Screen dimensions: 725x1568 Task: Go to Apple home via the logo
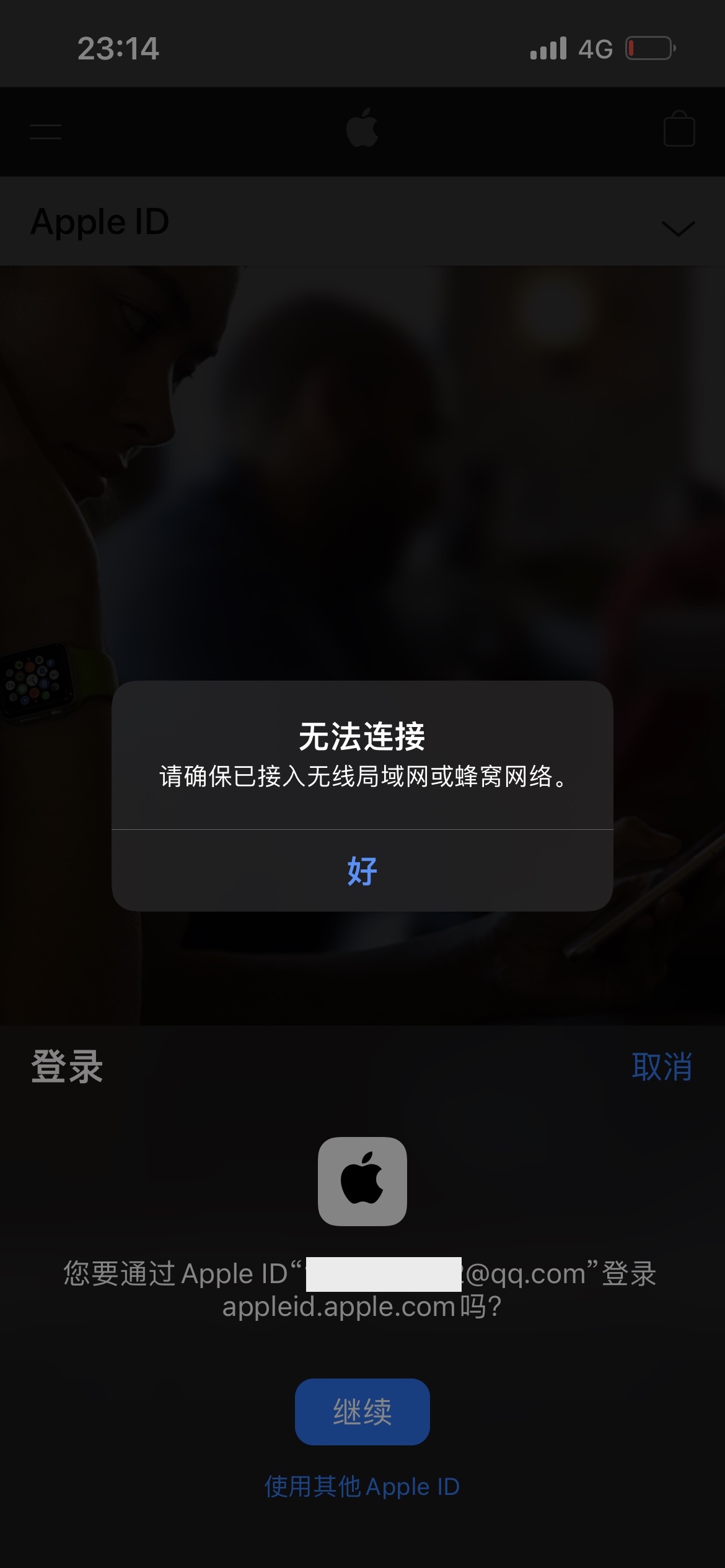[x=362, y=128]
